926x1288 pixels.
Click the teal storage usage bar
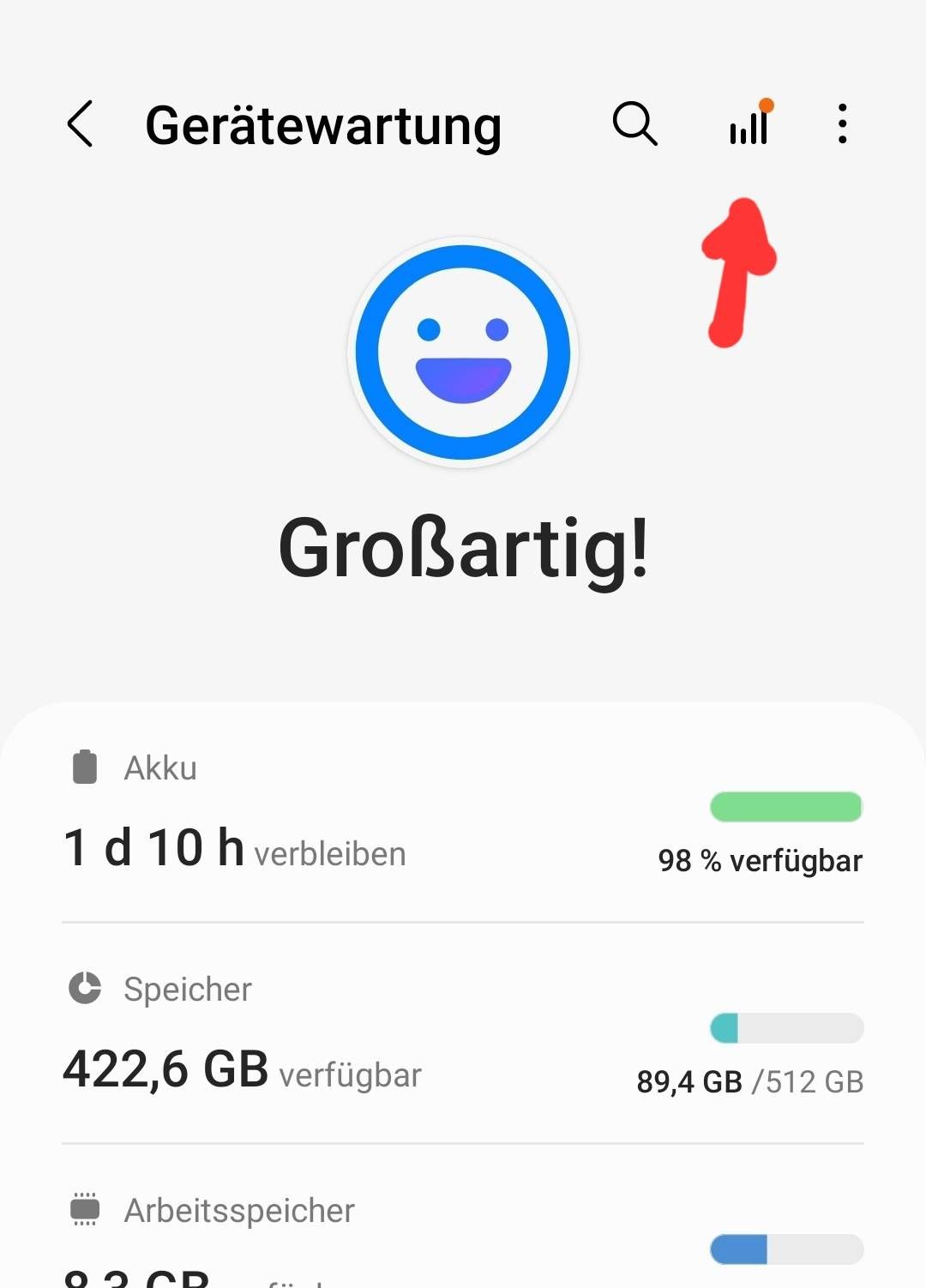point(785,1027)
